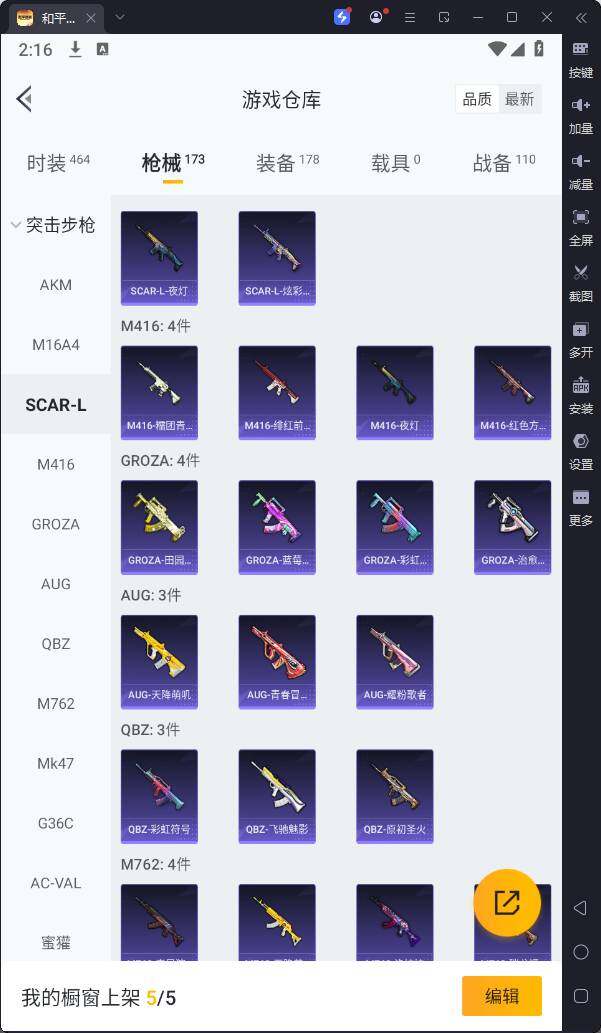Sort items by 最新
This screenshot has height=1033, width=601.
pyautogui.click(x=519, y=99)
